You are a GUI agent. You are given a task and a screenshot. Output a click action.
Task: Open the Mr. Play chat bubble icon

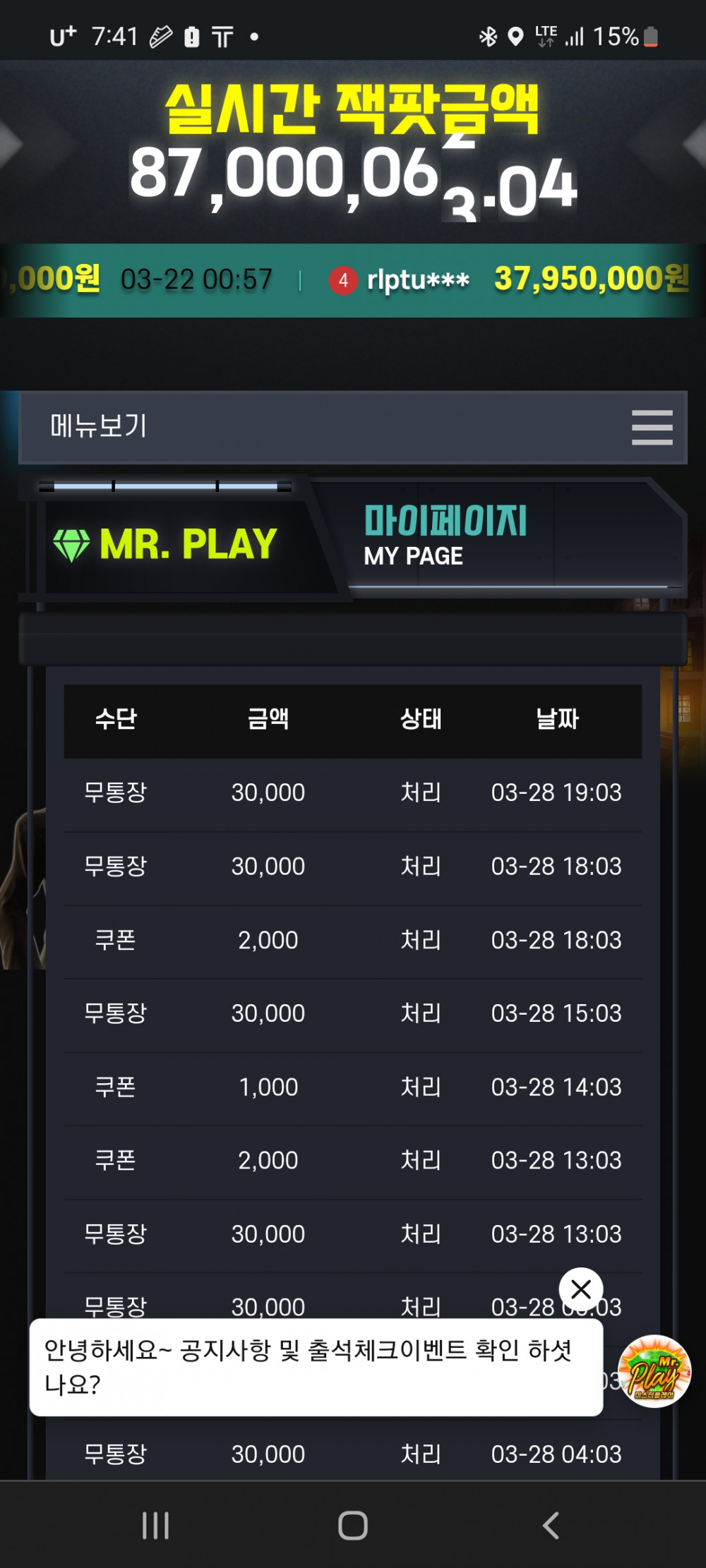pyautogui.click(x=654, y=1371)
